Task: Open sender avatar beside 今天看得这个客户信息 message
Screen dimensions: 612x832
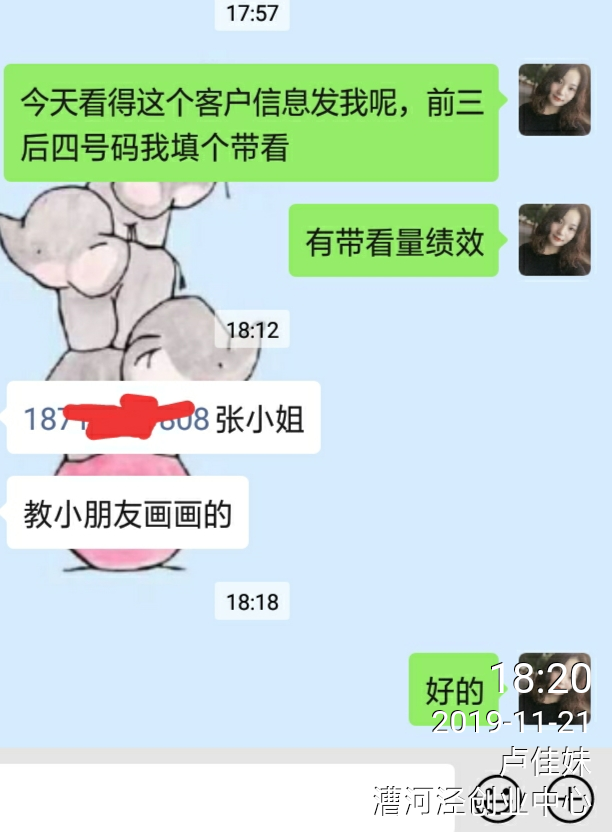Action: [554, 100]
